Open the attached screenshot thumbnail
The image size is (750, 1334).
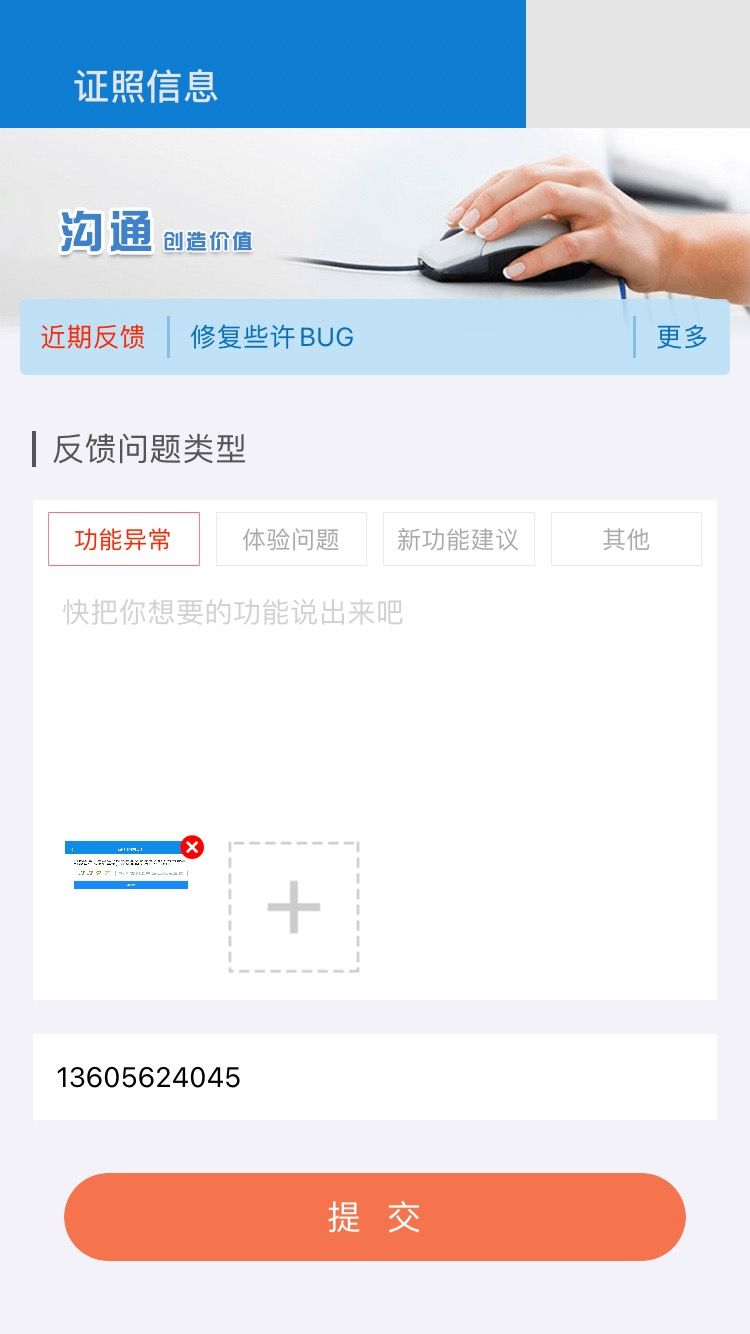[126, 866]
